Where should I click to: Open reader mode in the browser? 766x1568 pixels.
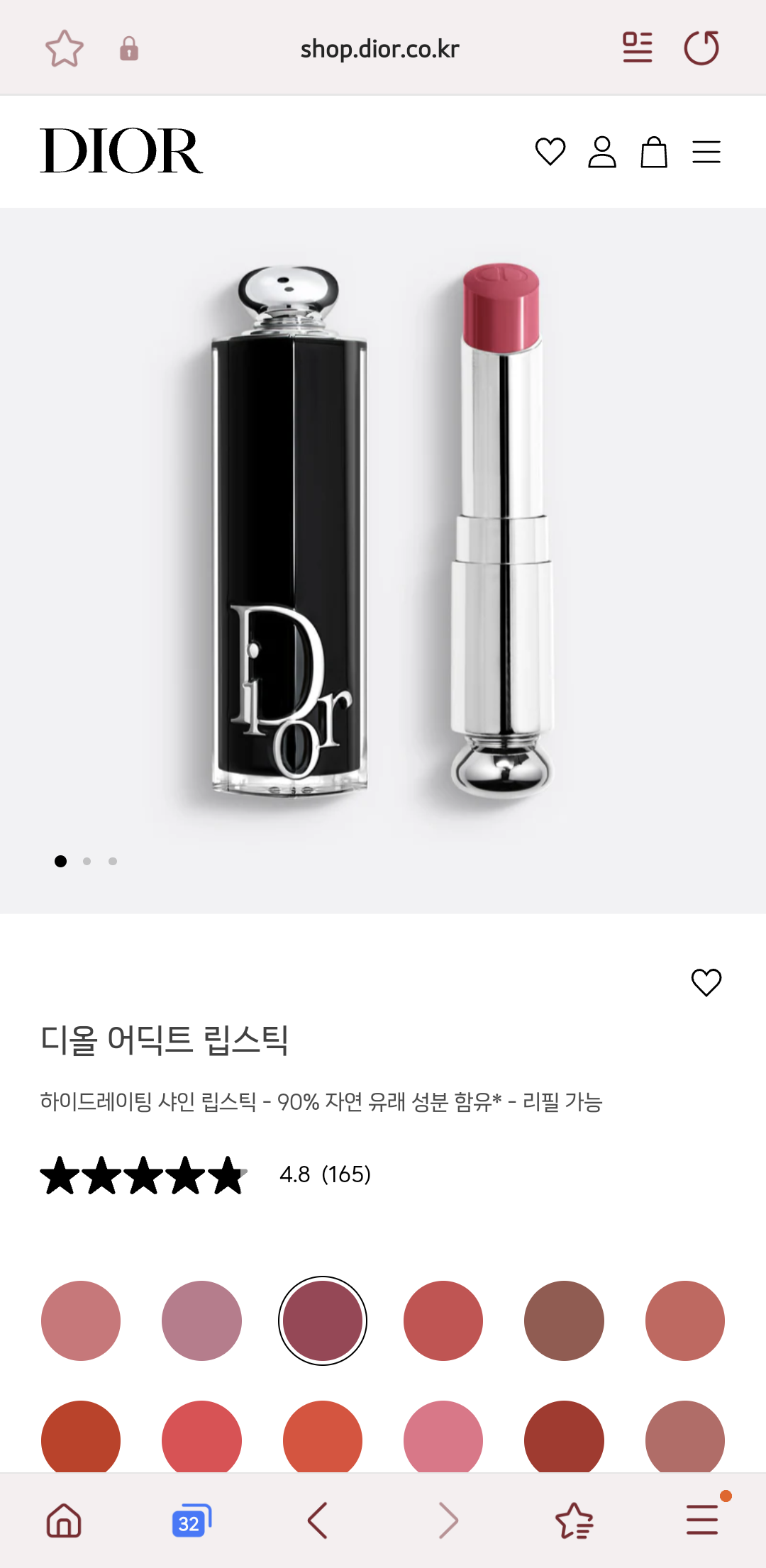[x=637, y=48]
